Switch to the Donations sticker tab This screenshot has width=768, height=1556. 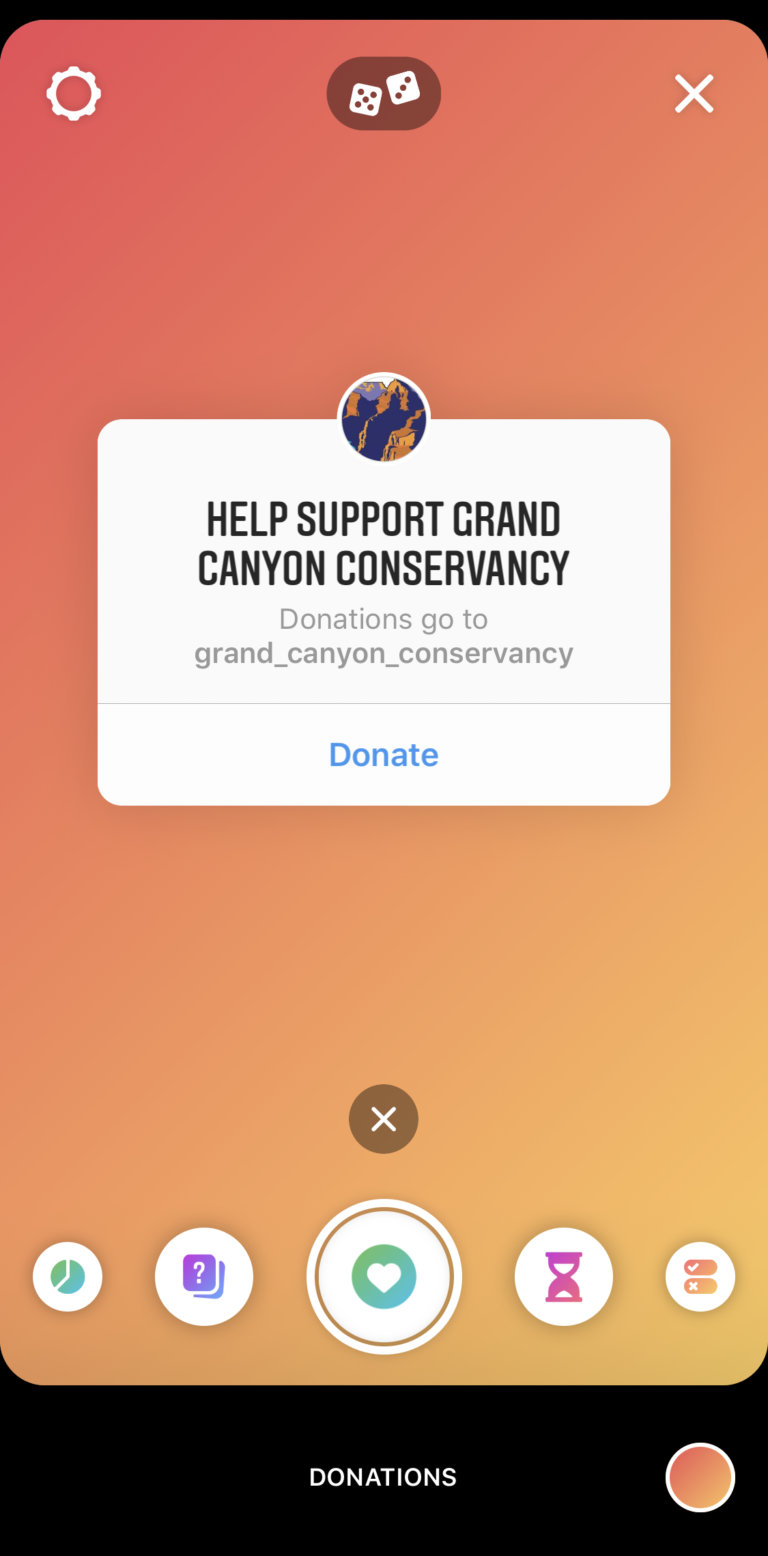click(x=383, y=1276)
